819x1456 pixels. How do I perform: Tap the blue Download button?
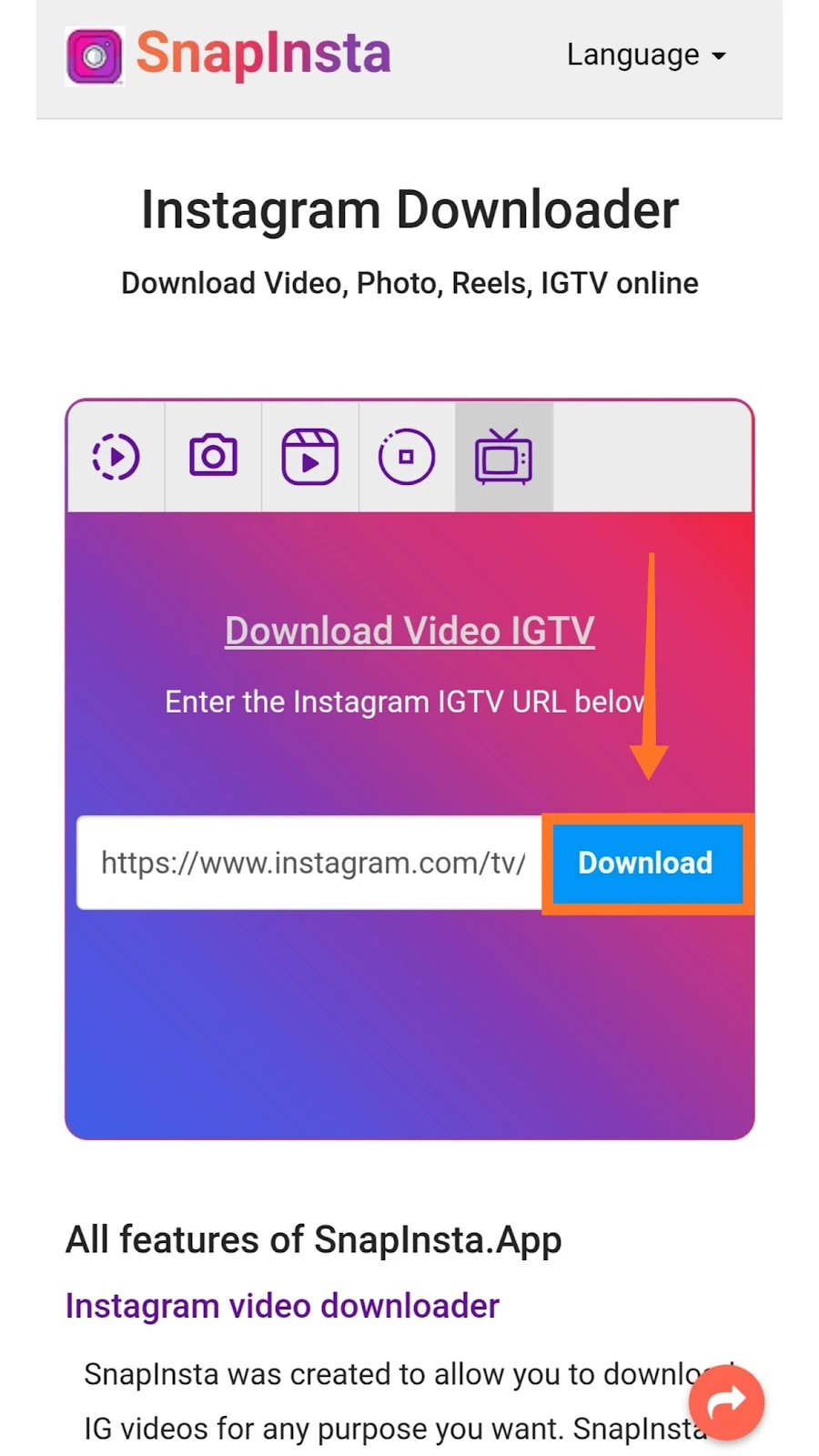tap(646, 863)
